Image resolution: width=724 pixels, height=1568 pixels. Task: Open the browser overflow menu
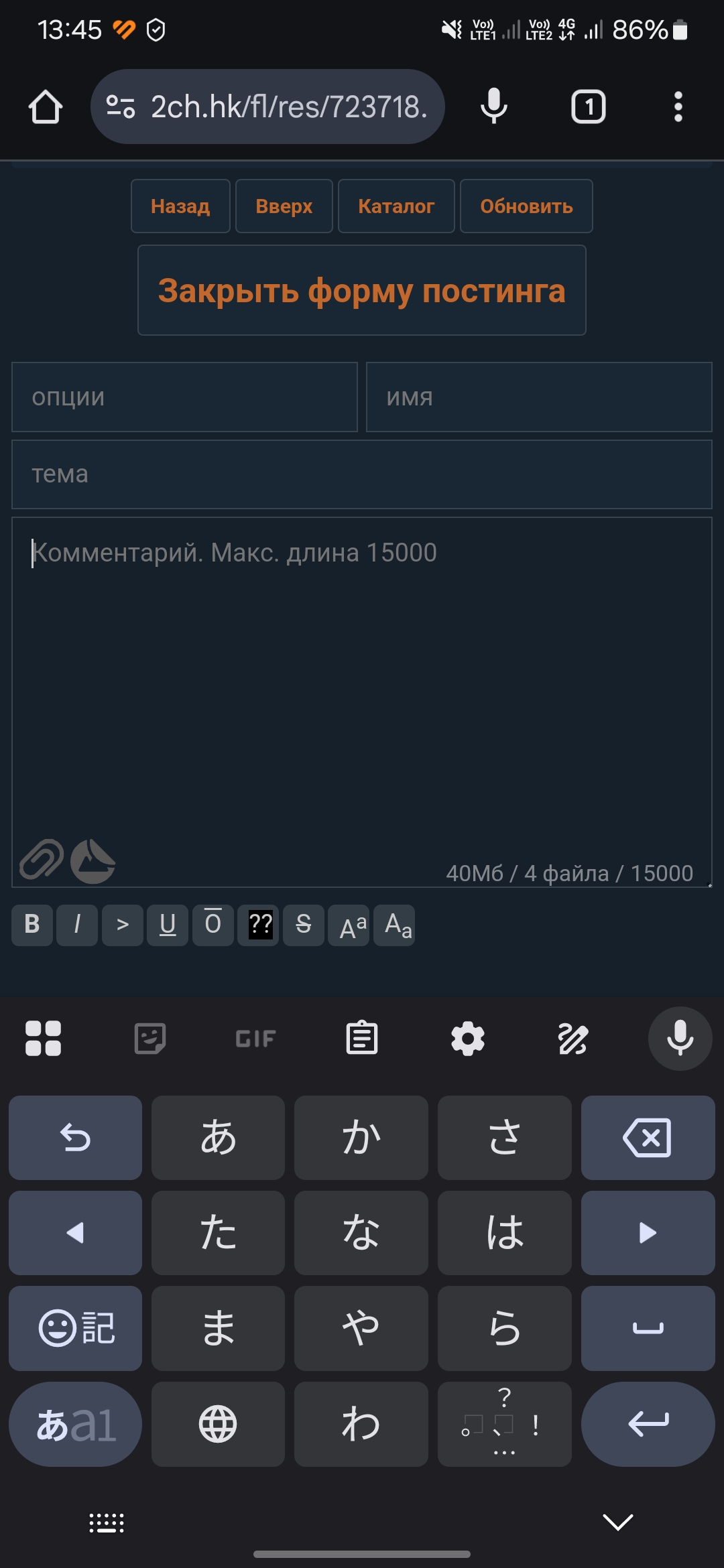click(678, 107)
